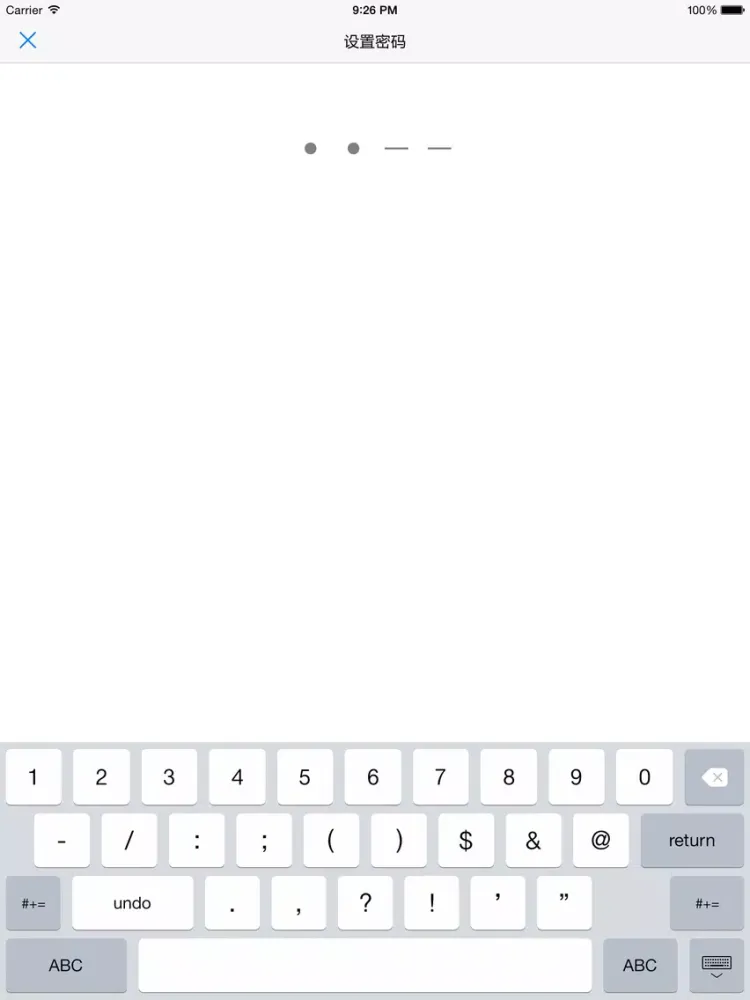Delete last digit with backspace key
The height and width of the screenshot is (1000, 750).
pos(714,777)
